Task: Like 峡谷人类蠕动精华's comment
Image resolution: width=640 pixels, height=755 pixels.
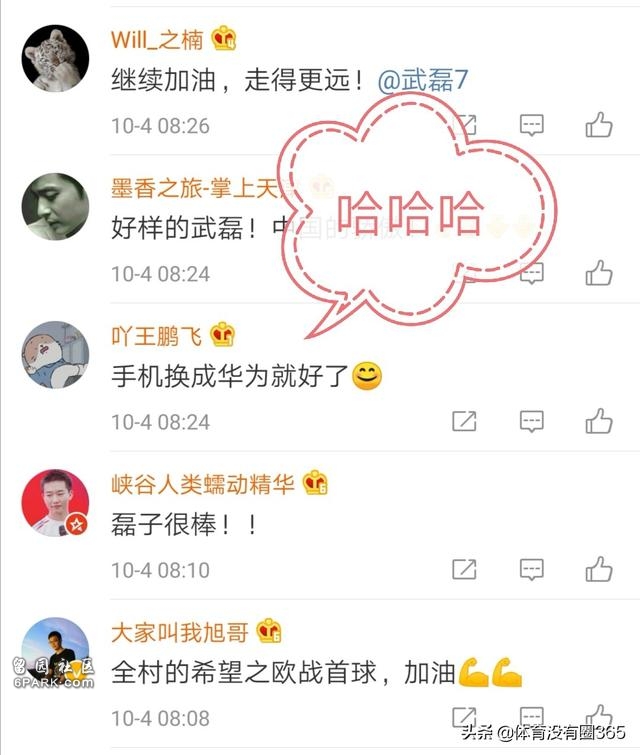Action: click(598, 569)
